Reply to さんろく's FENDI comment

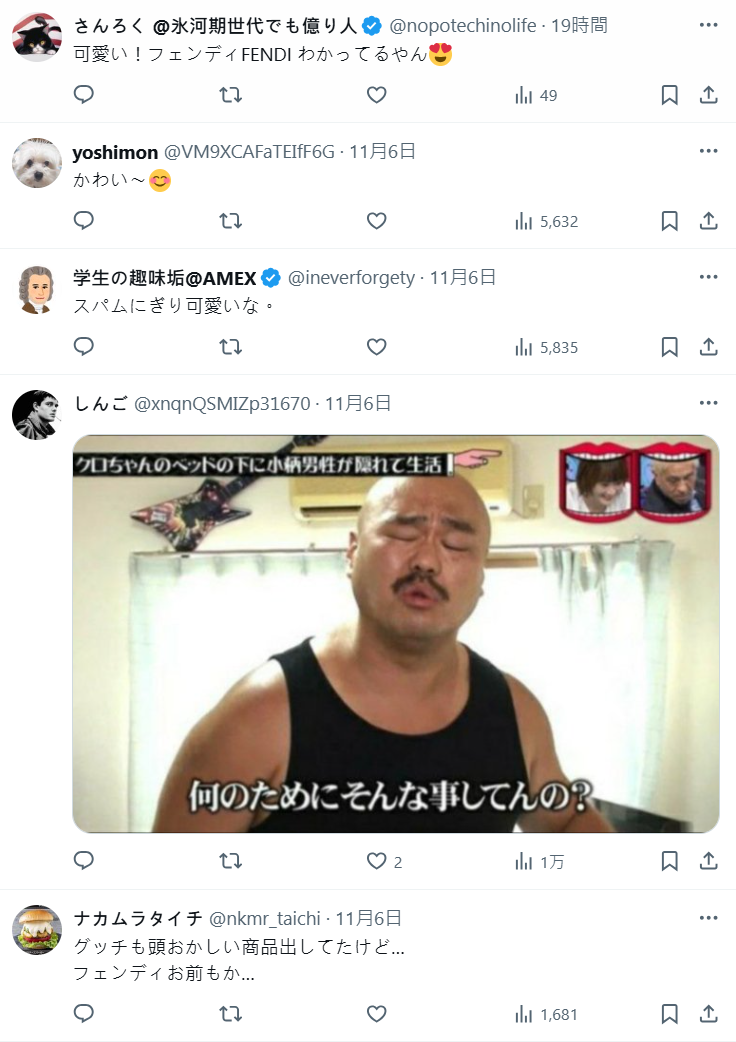[84, 95]
